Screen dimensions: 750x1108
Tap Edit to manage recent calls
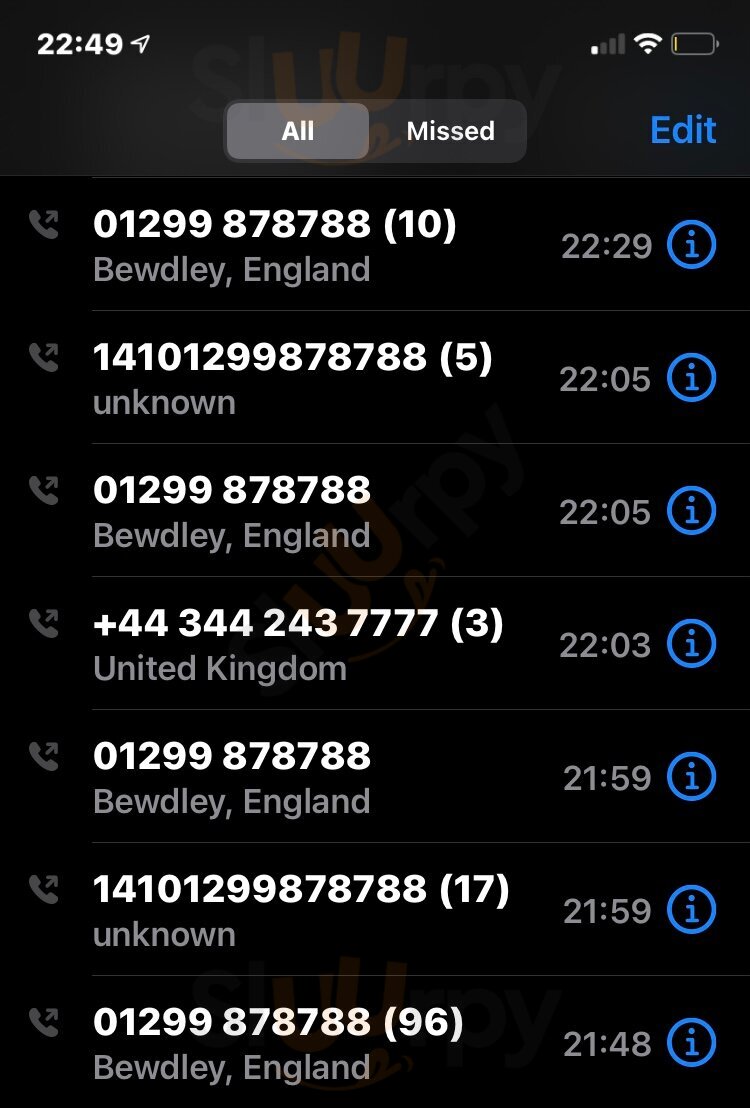pyautogui.click(x=683, y=130)
